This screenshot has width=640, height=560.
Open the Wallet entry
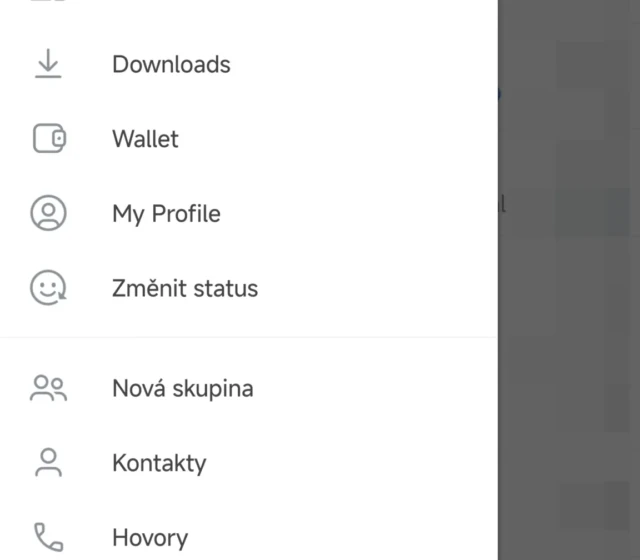145,139
